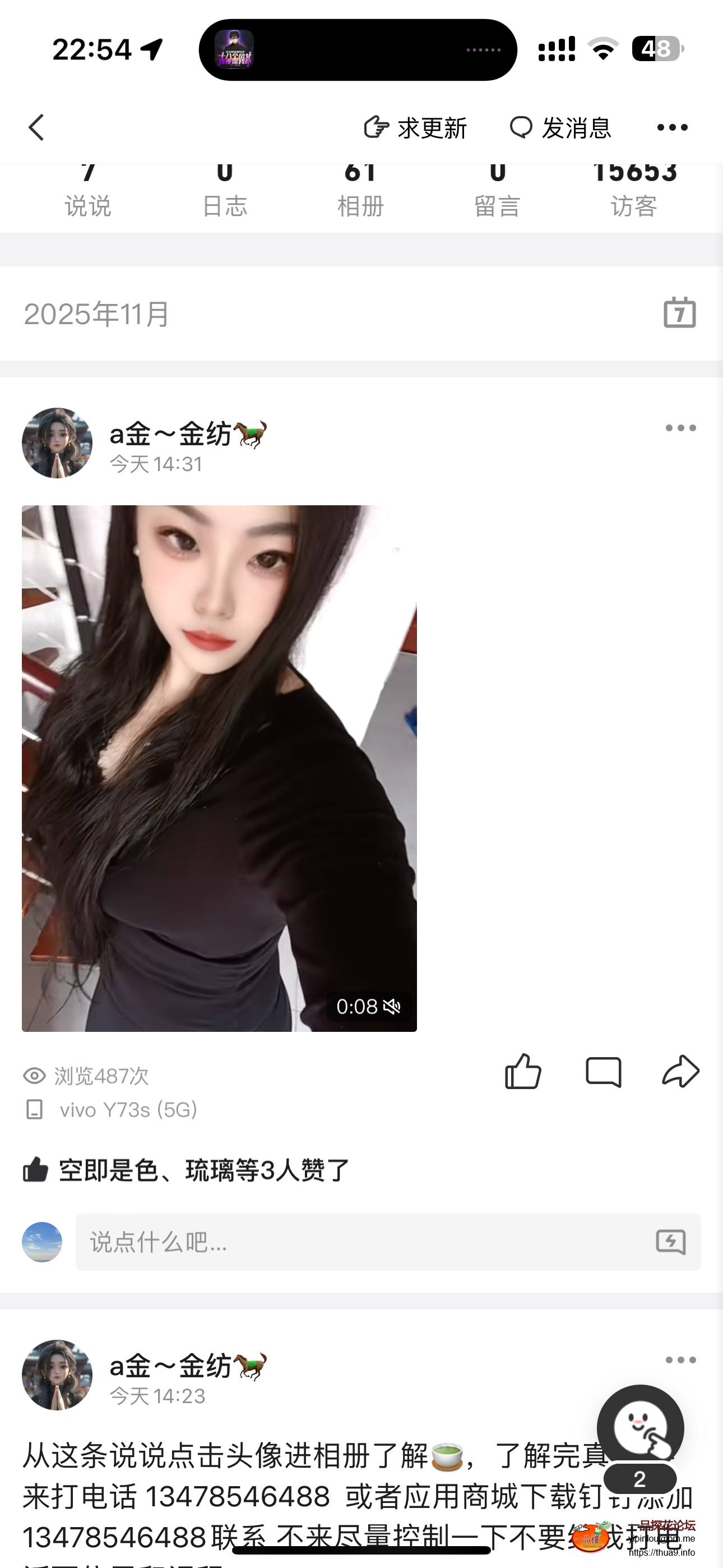Open 发消息 to send a message

pos(560,128)
